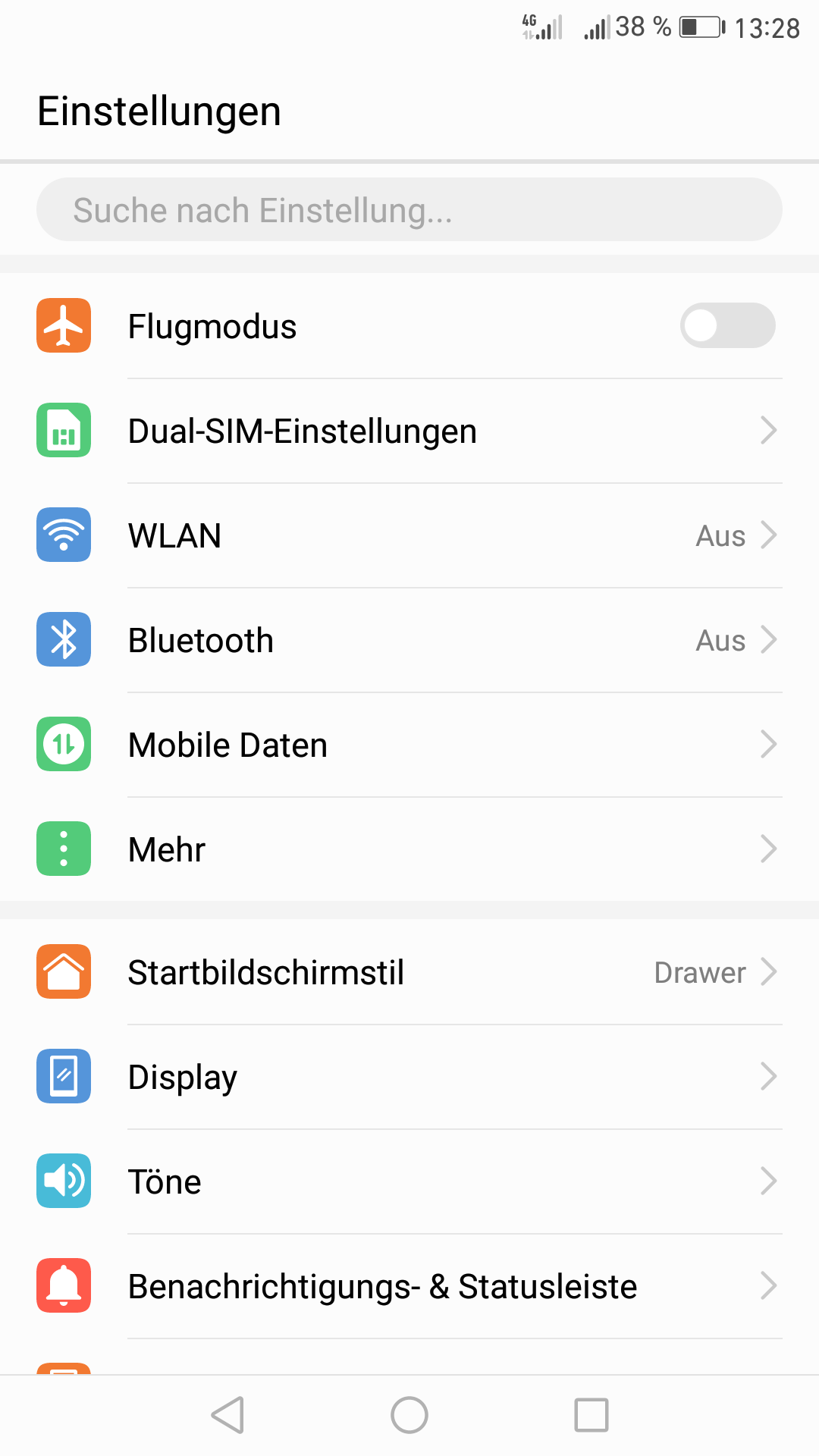Open Bluetooth settings

click(x=409, y=640)
